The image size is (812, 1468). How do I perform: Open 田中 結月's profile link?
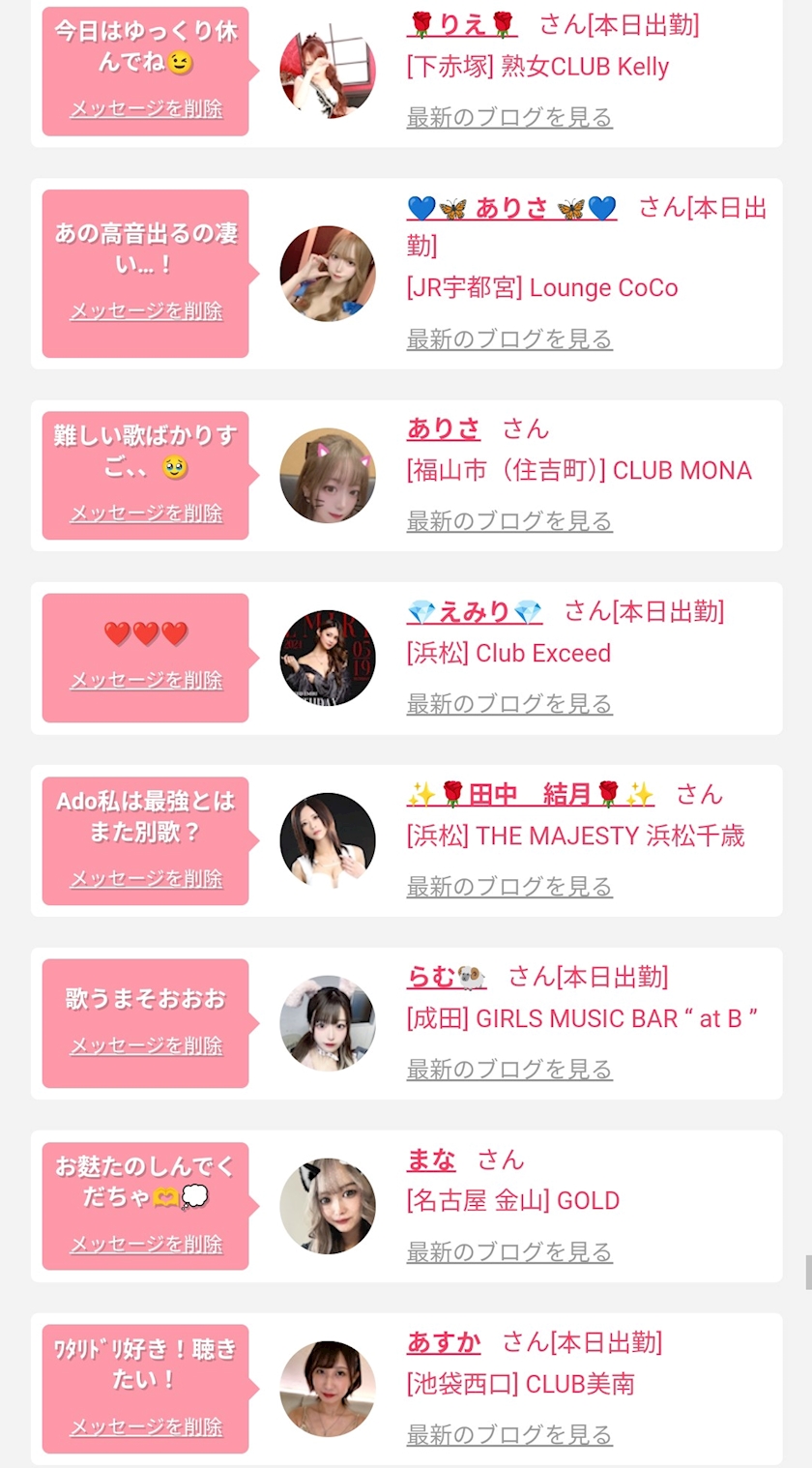531,794
